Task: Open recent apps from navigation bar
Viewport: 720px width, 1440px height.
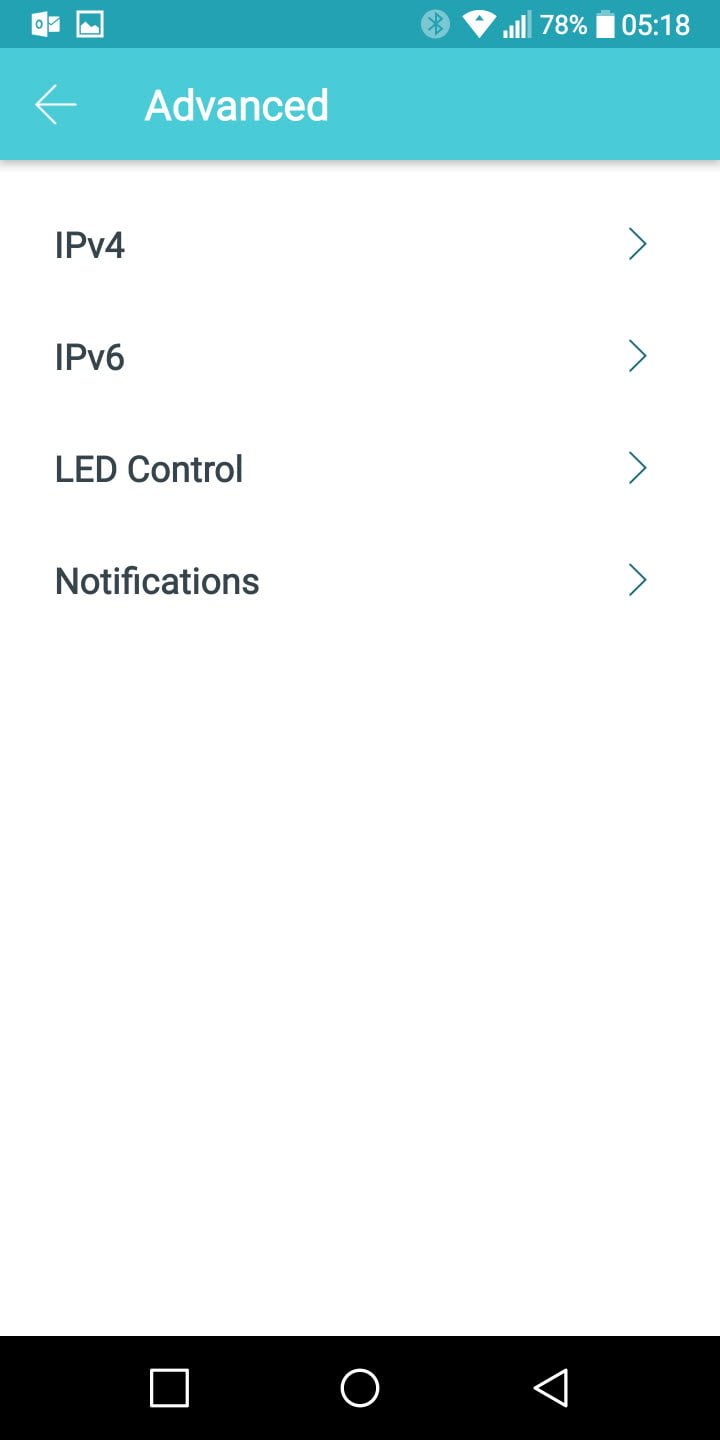Action: [x=169, y=1388]
